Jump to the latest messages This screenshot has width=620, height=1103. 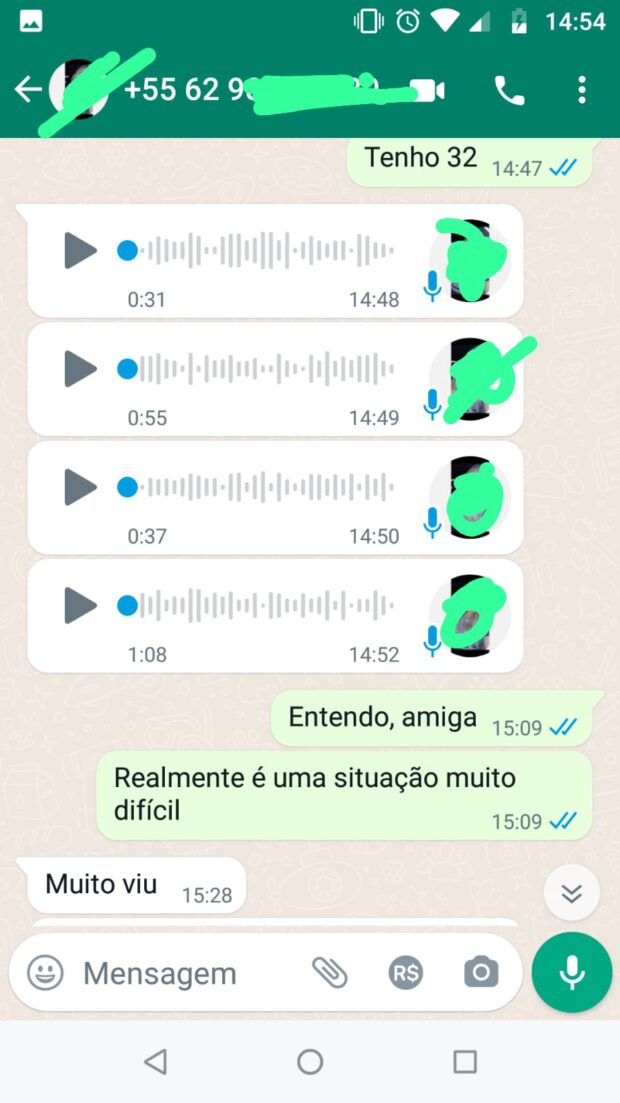coord(571,893)
